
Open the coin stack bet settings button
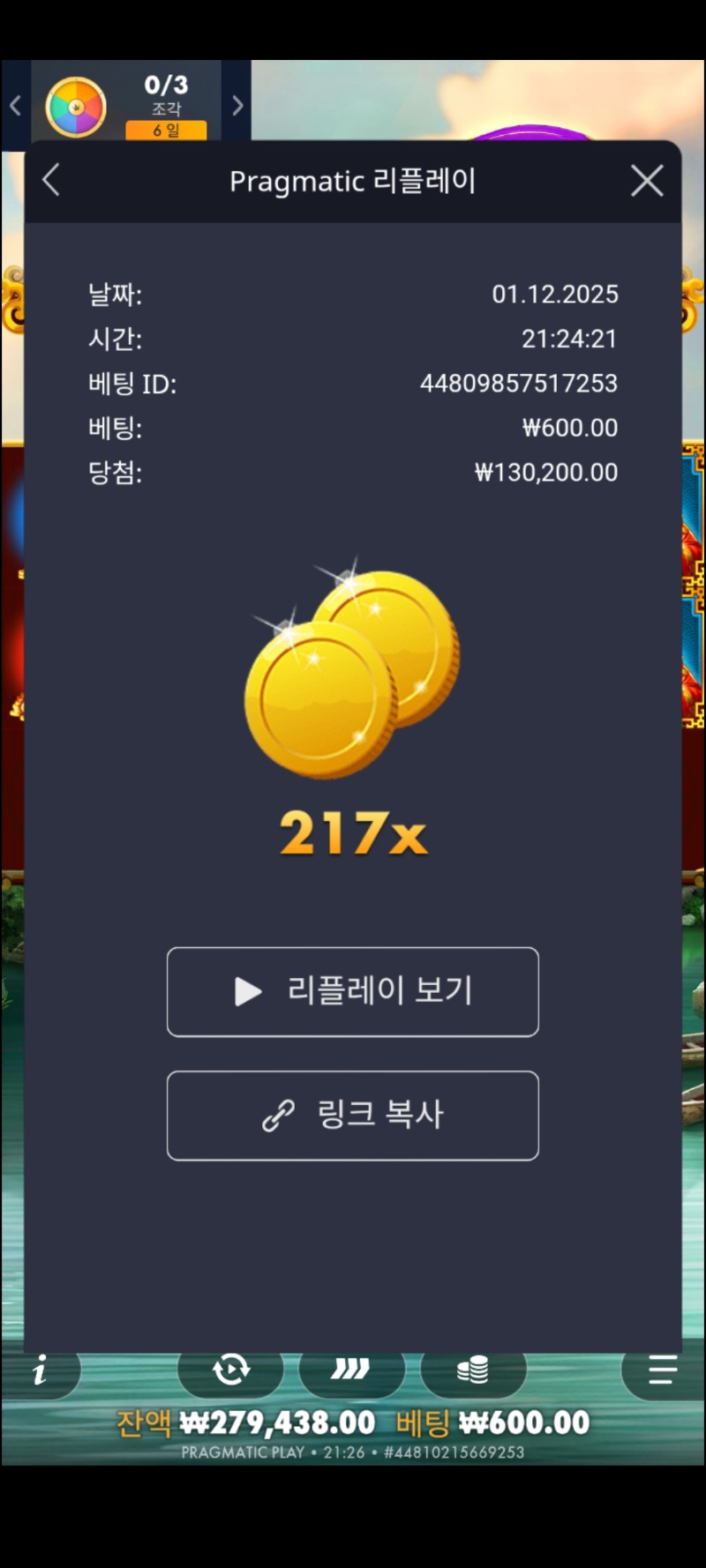[x=473, y=1370]
